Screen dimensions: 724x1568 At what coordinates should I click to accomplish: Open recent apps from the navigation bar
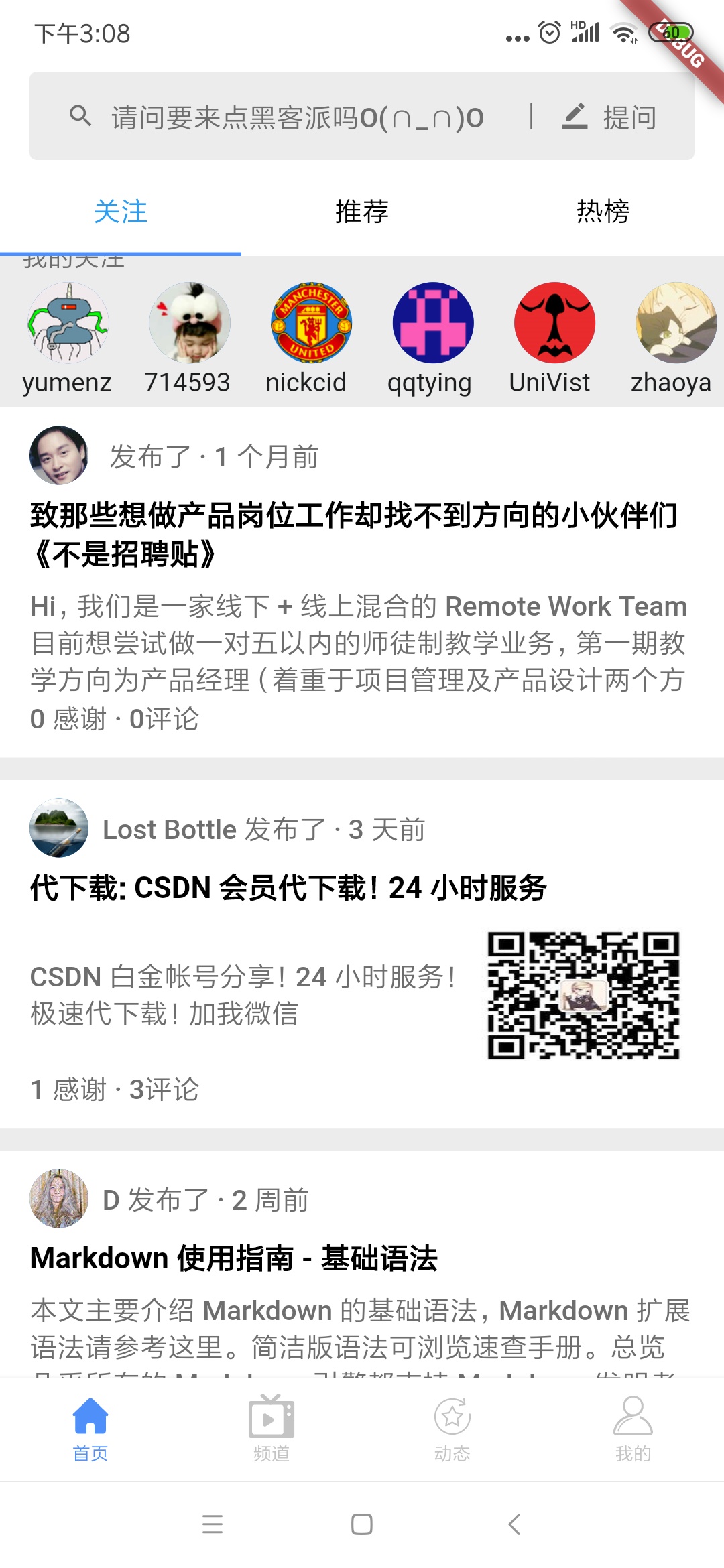tap(213, 1524)
